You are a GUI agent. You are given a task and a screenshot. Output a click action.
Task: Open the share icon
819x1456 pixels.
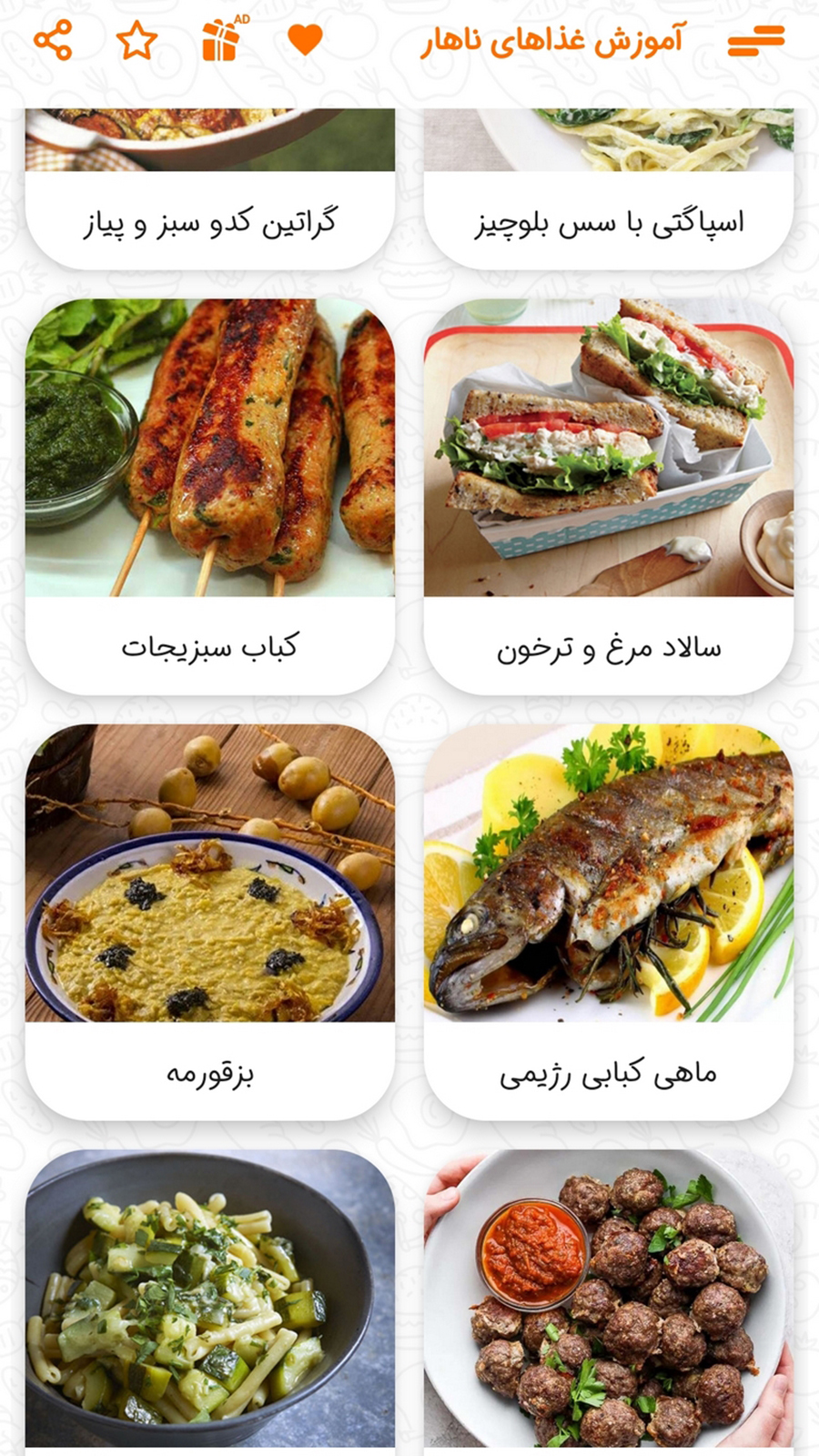(53, 40)
